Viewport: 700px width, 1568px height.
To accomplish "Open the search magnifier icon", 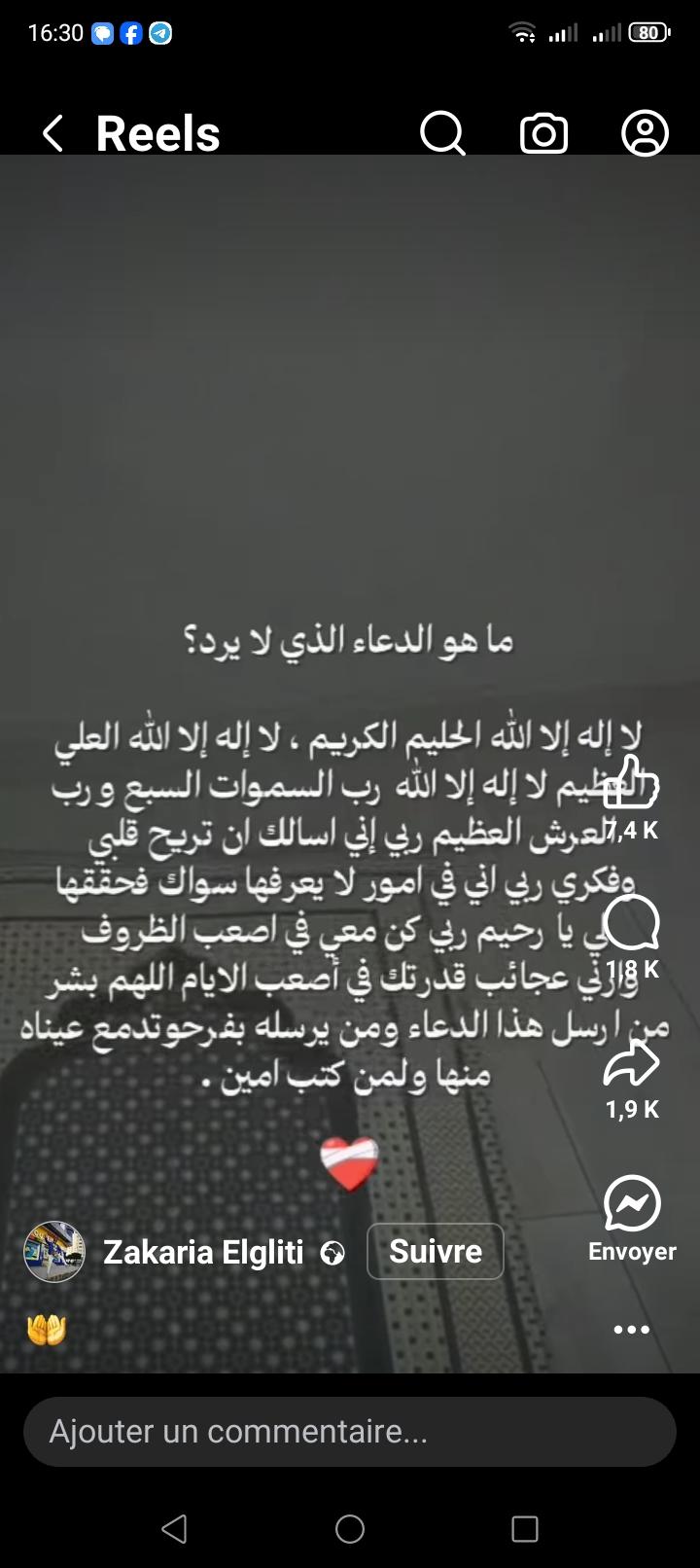I will click(x=442, y=133).
